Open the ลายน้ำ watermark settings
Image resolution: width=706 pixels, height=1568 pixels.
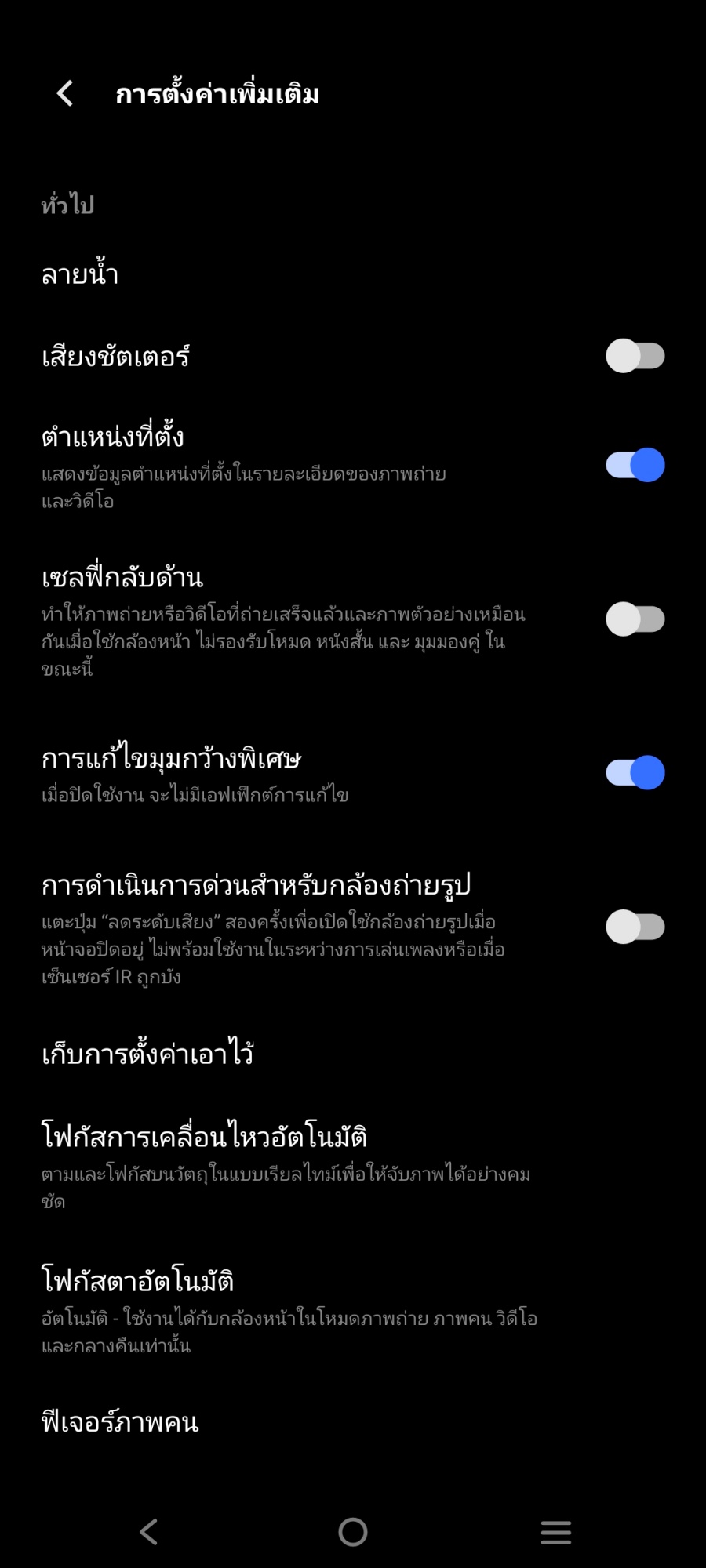pyautogui.click(x=80, y=274)
